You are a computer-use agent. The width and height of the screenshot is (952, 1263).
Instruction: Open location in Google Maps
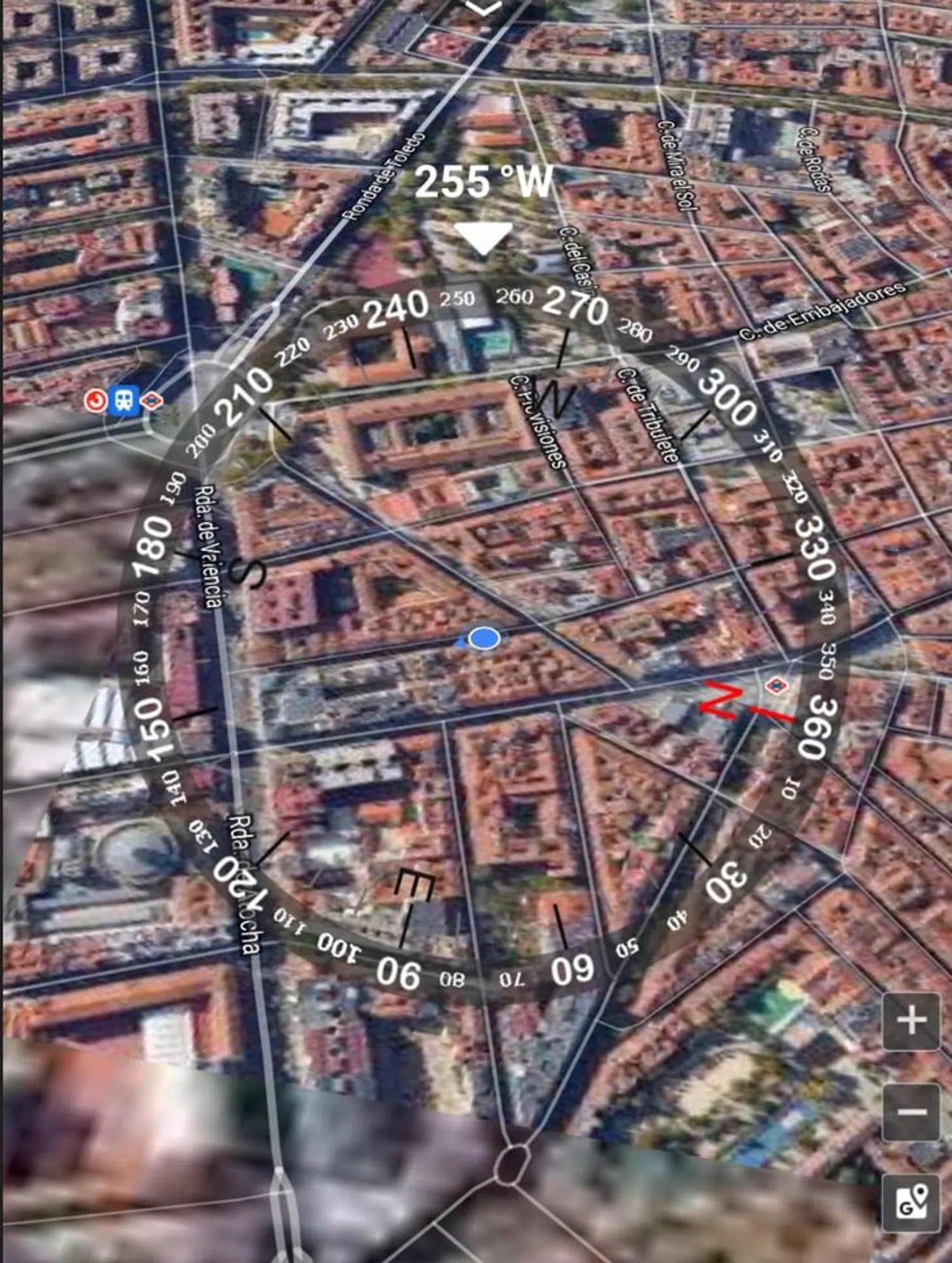pos(911,1202)
